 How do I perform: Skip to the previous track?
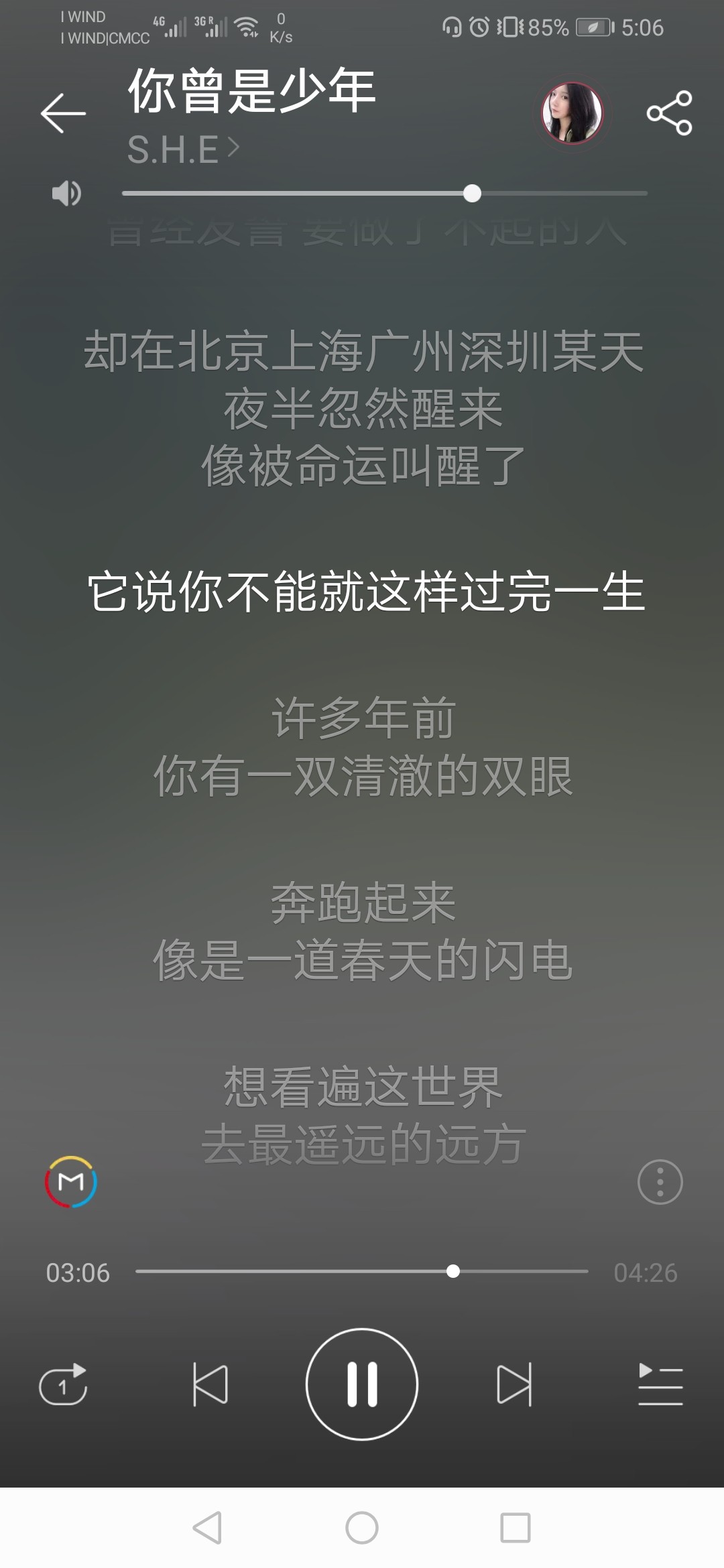(210, 1384)
